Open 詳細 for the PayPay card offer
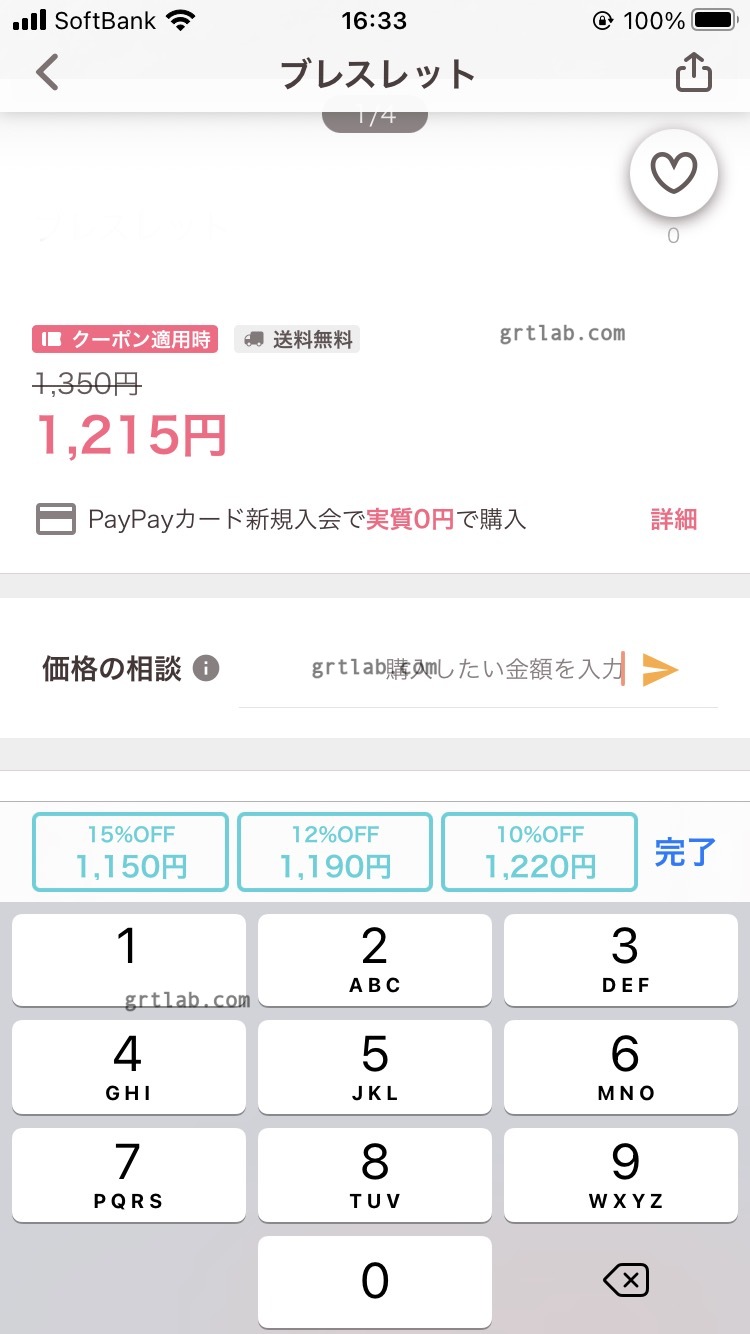Image resolution: width=750 pixels, height=1334 pixels. tap(673, 519)
